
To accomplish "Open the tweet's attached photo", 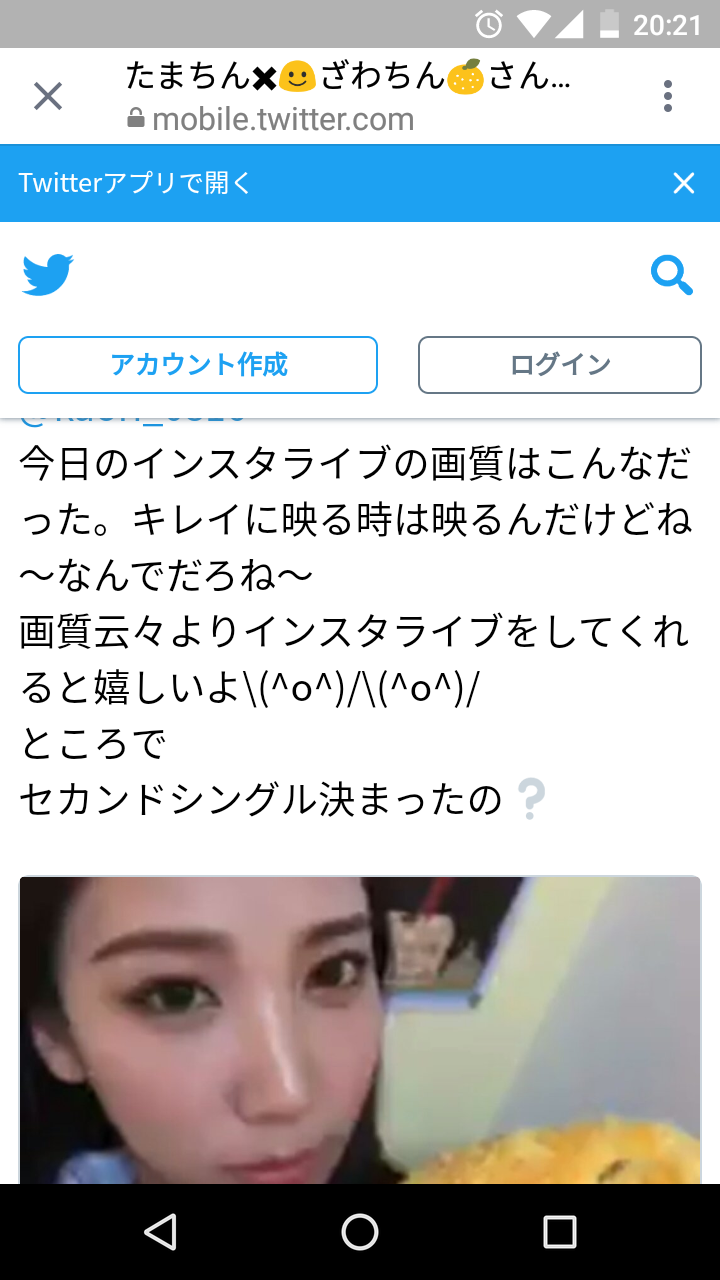I will [360, 1030].
